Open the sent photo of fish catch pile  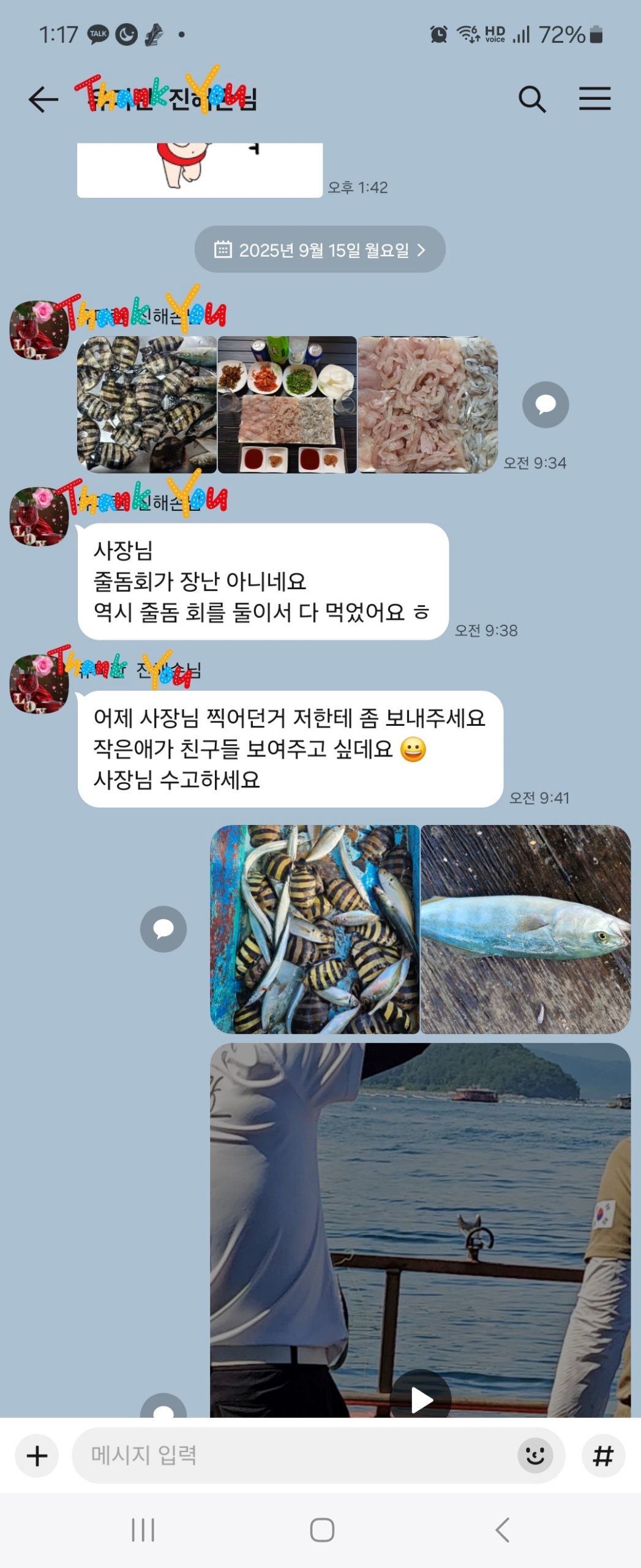point(315,929)
